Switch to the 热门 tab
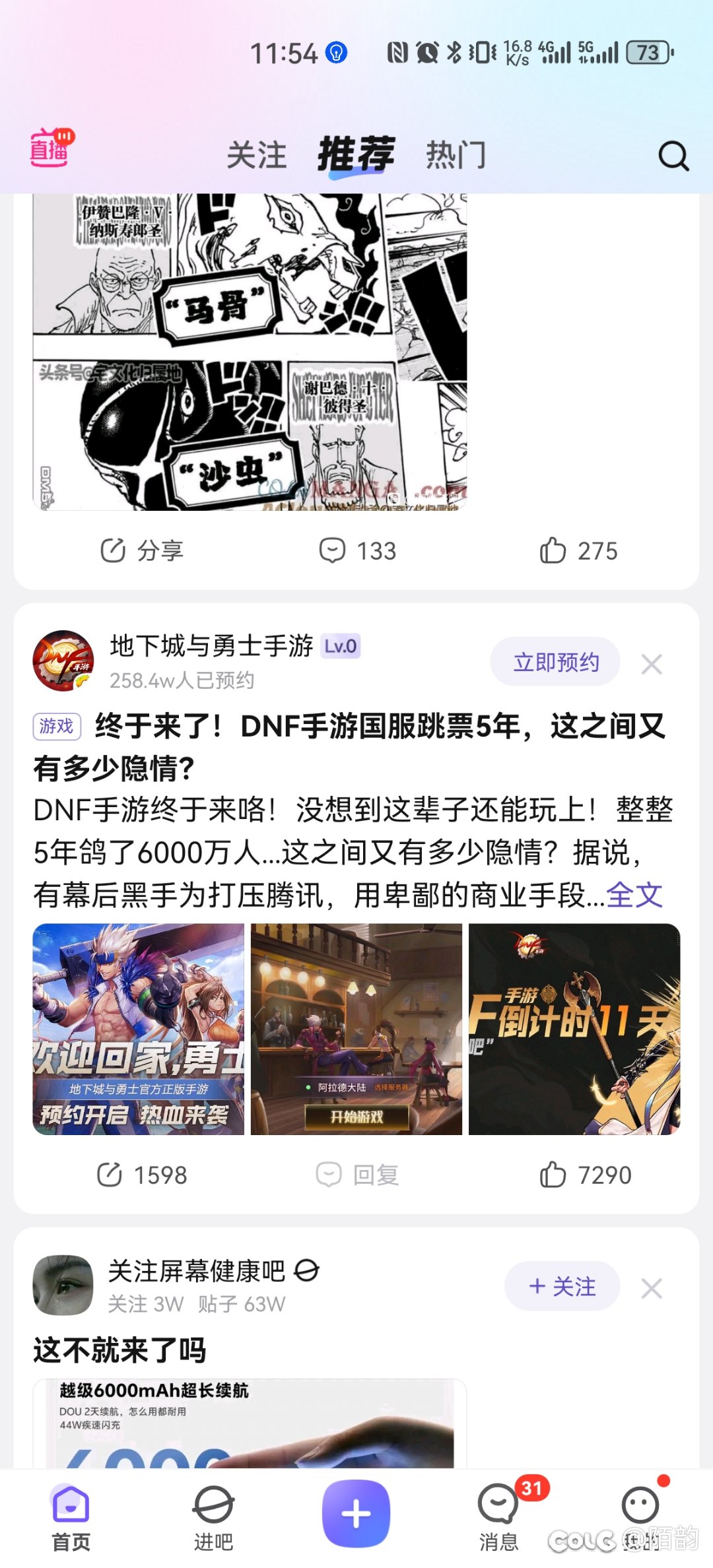This screenshot has width=713, height=1568. 454,155
